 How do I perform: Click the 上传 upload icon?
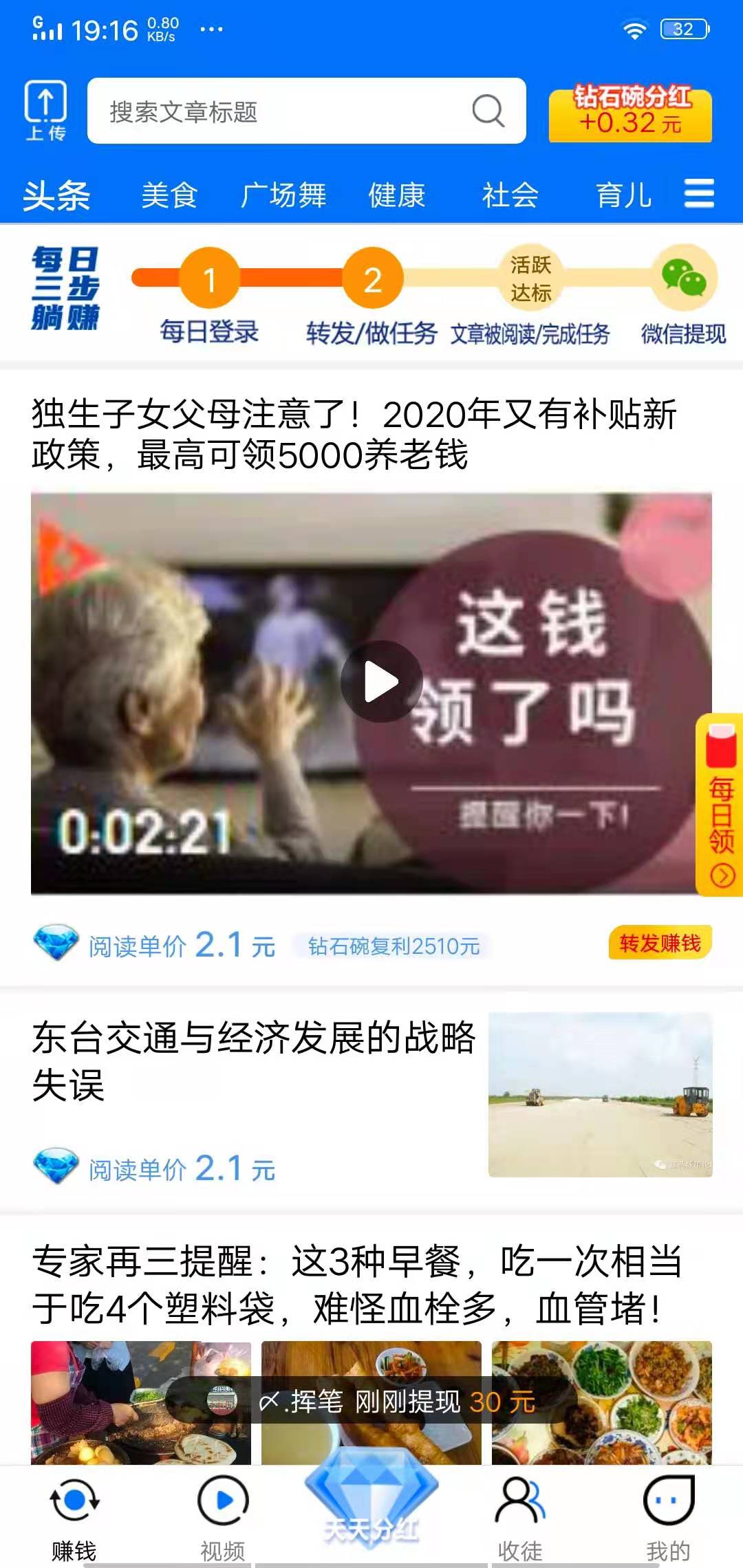pyautogui.click(x=44, y=110)
